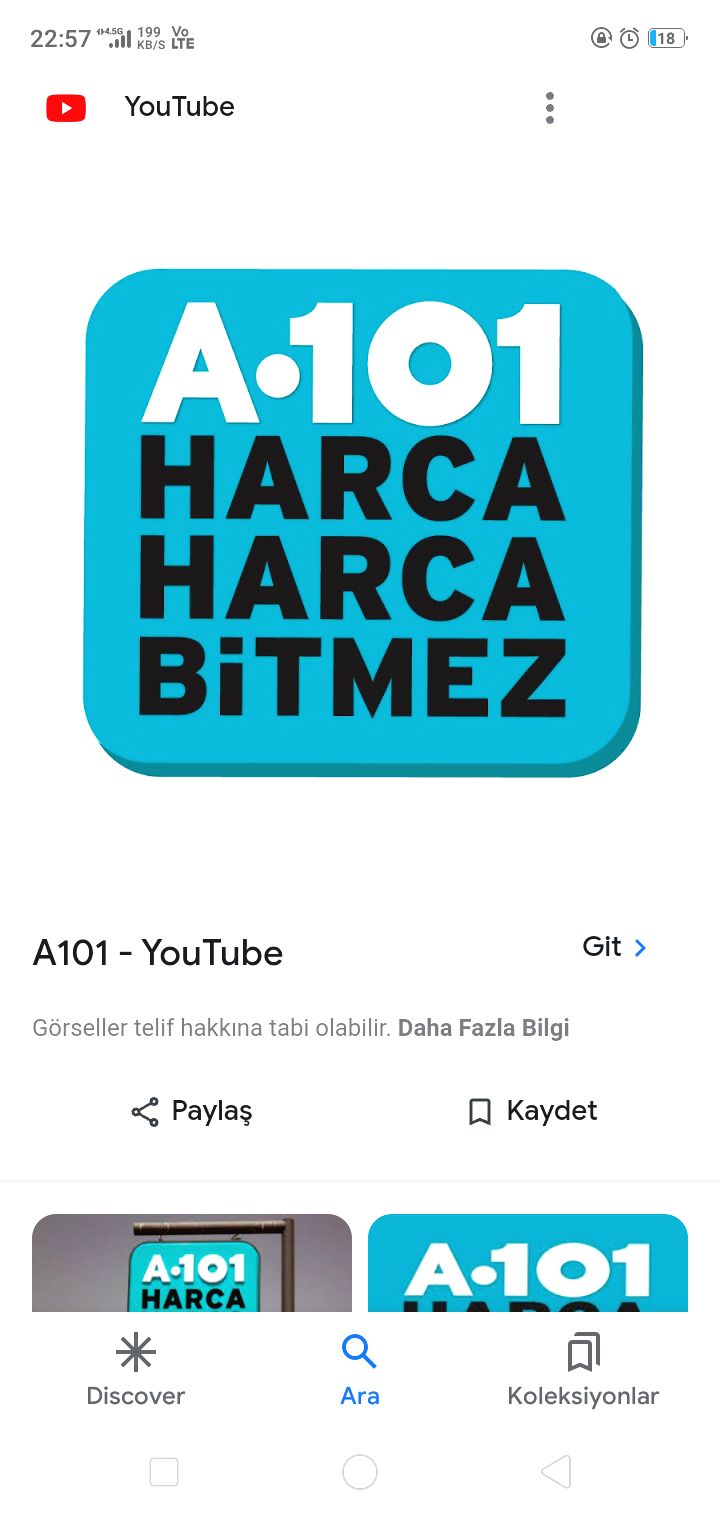This screenshot has width=720, height=1520.
Task: Open the A101 - YouTube title link
Action: pos(158,953)
